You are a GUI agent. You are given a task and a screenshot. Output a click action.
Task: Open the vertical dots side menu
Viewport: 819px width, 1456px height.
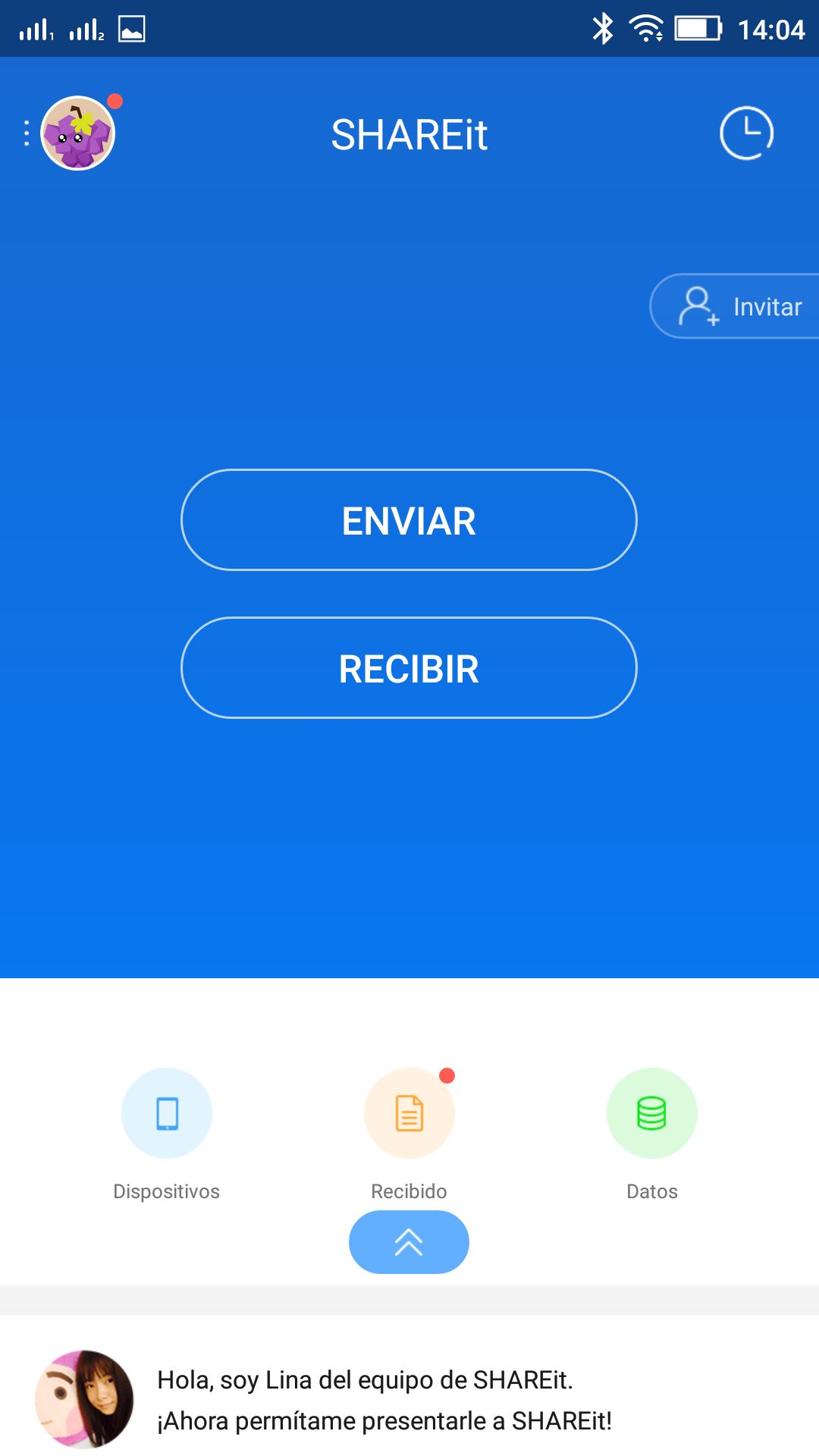pyautogui.click(x=27, y=133)
